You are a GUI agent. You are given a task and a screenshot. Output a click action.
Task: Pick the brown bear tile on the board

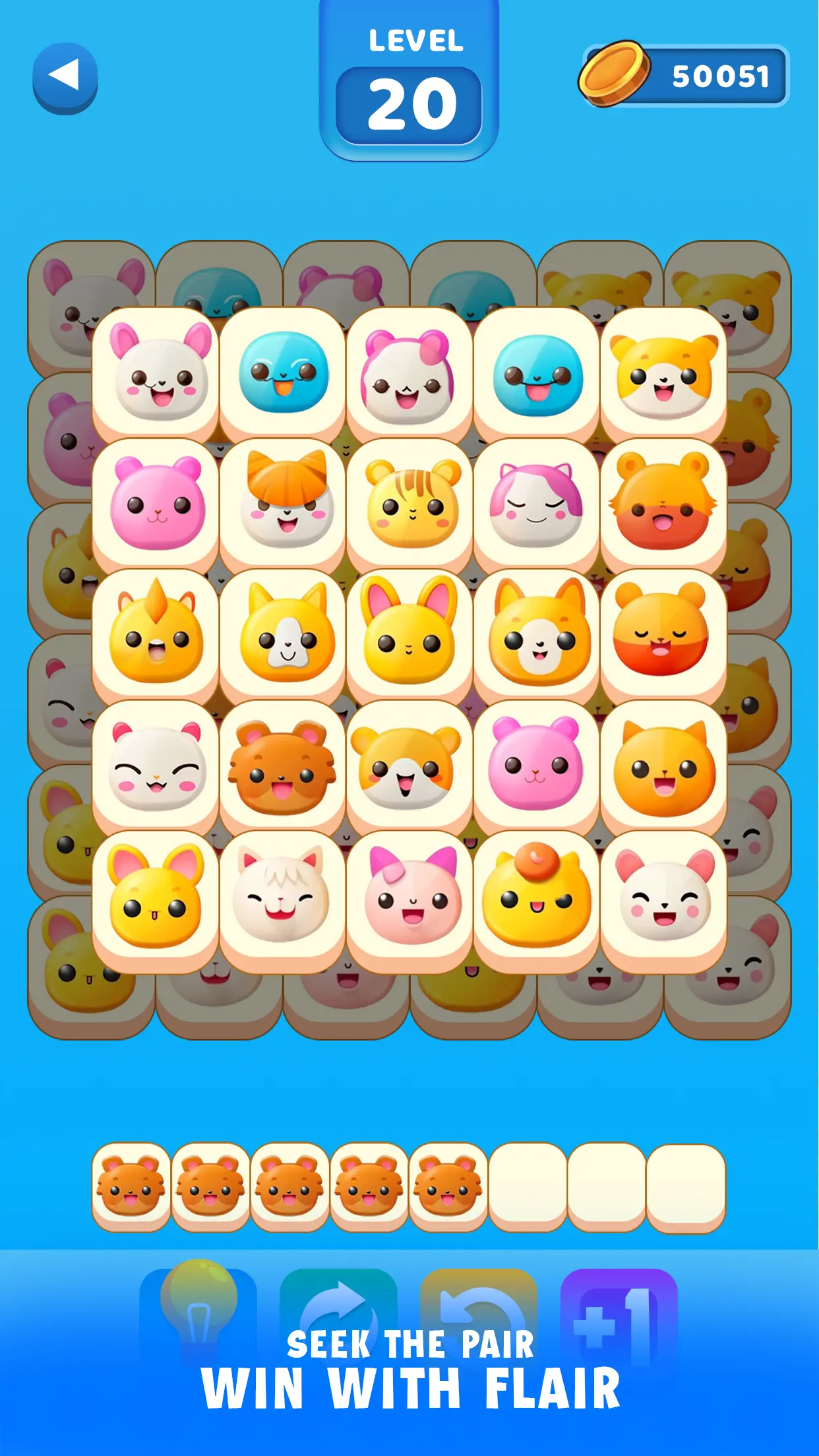(282, 768)
